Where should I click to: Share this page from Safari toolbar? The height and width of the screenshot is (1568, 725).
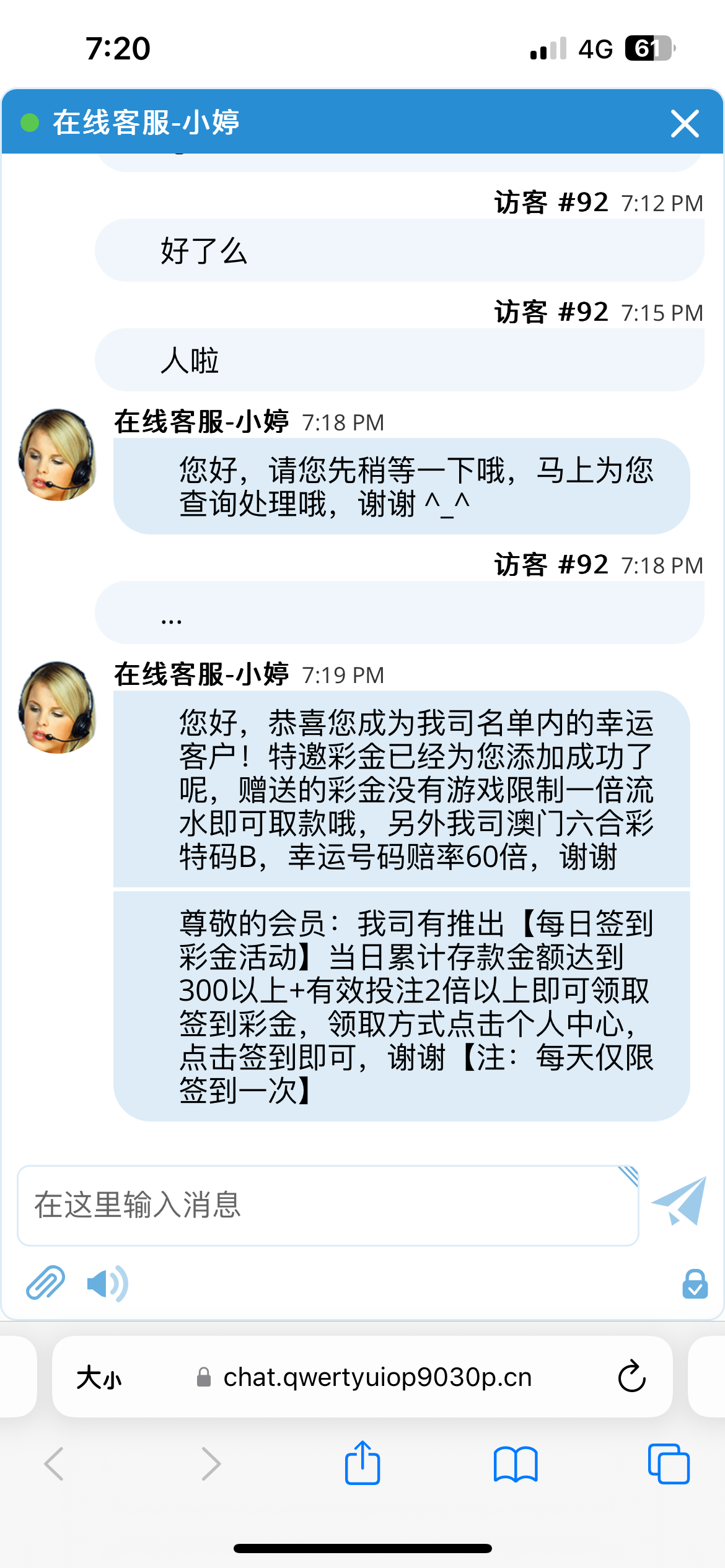pos(362,1463)
